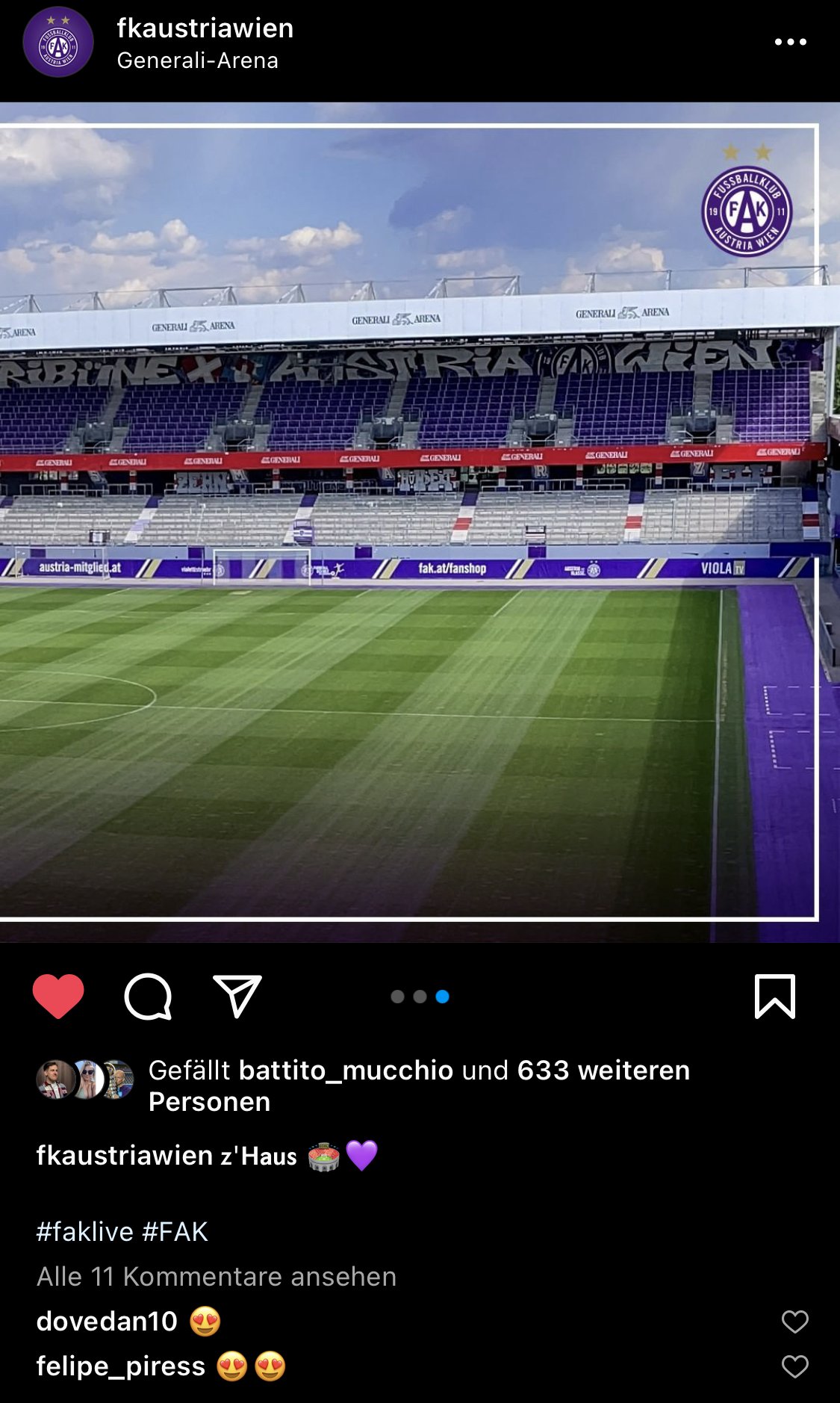This screenshot has height=1403, width=840.
Task: Open the #FAK hashtag
Action: pos(175,1231)
